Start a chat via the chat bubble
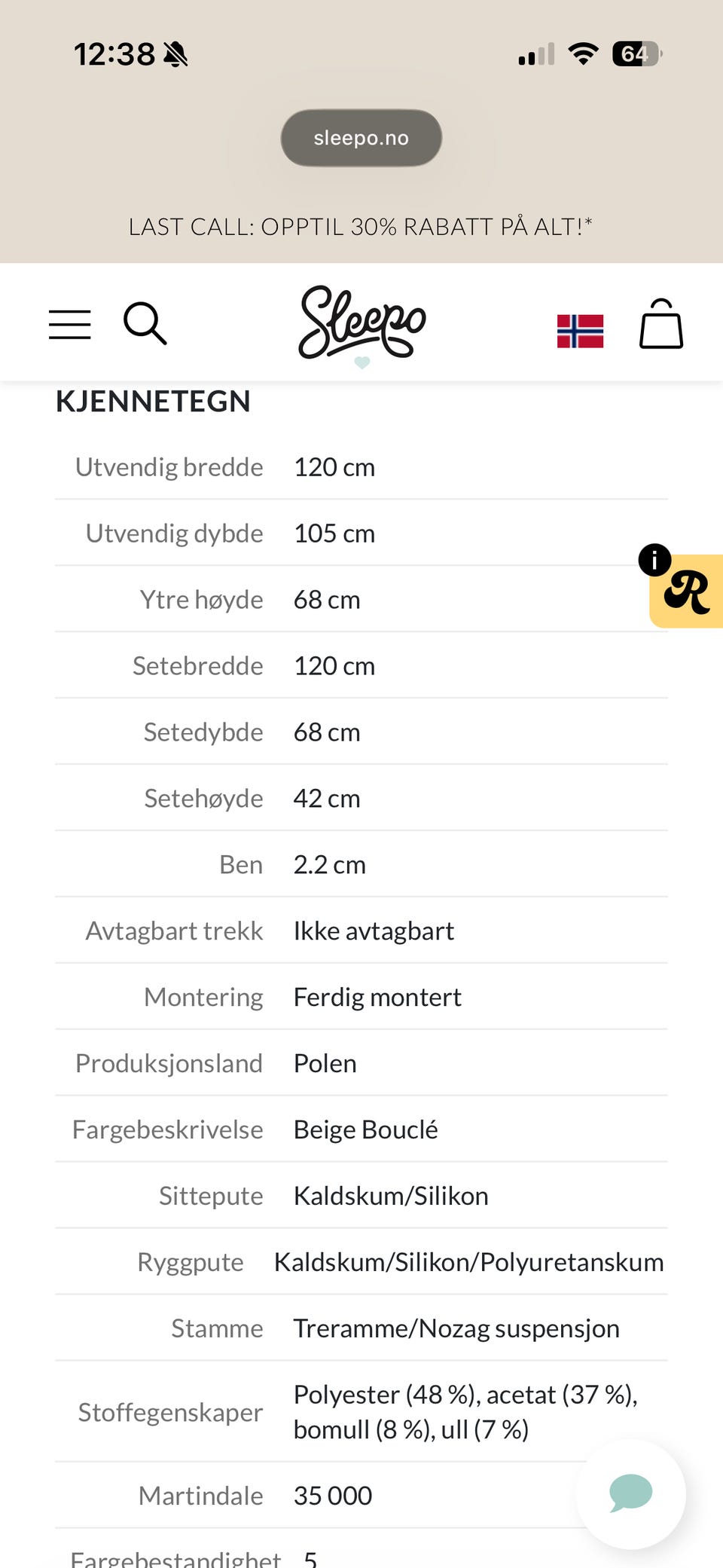The height and width of the screenshot is (1568, 723). pos(631,1493)
